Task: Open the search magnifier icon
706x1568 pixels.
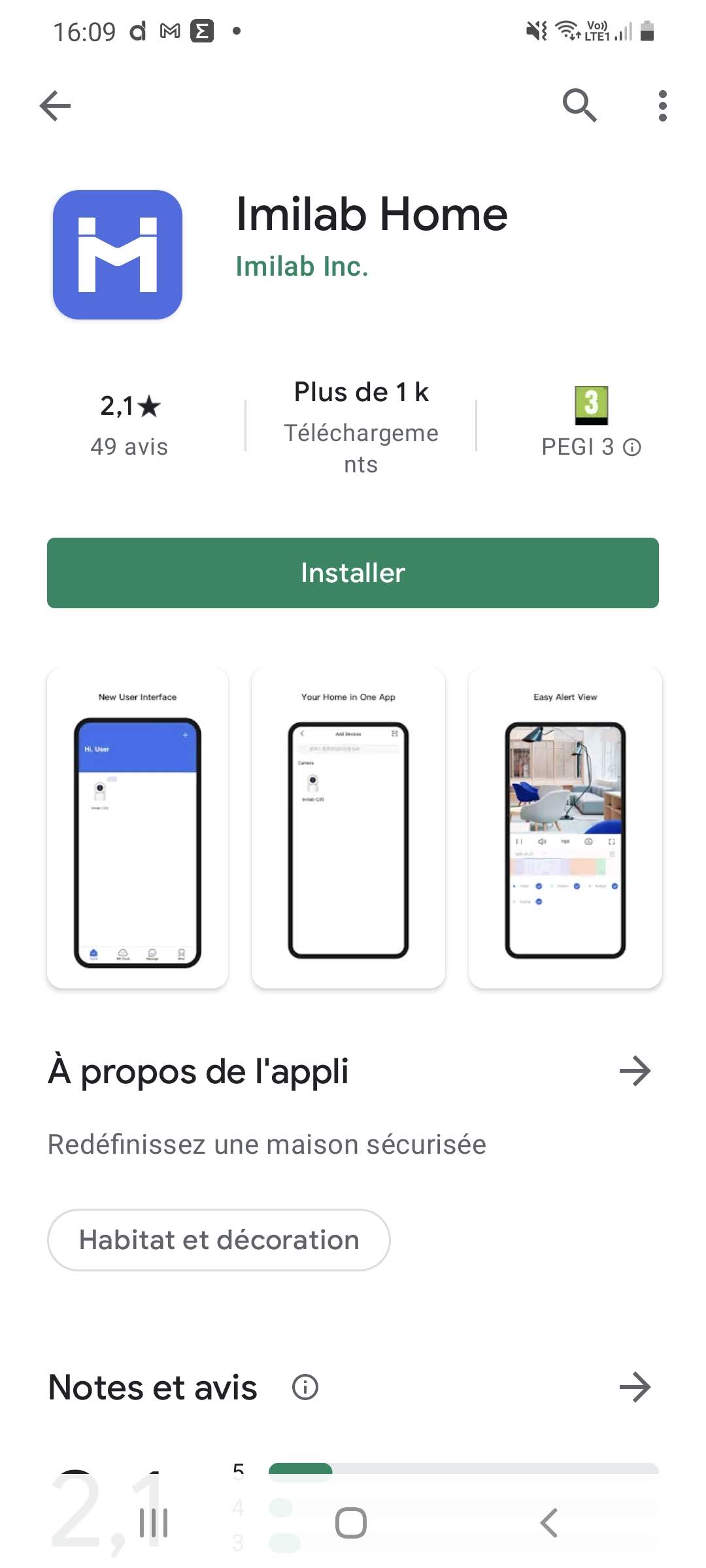Action: tap(579, 106)
